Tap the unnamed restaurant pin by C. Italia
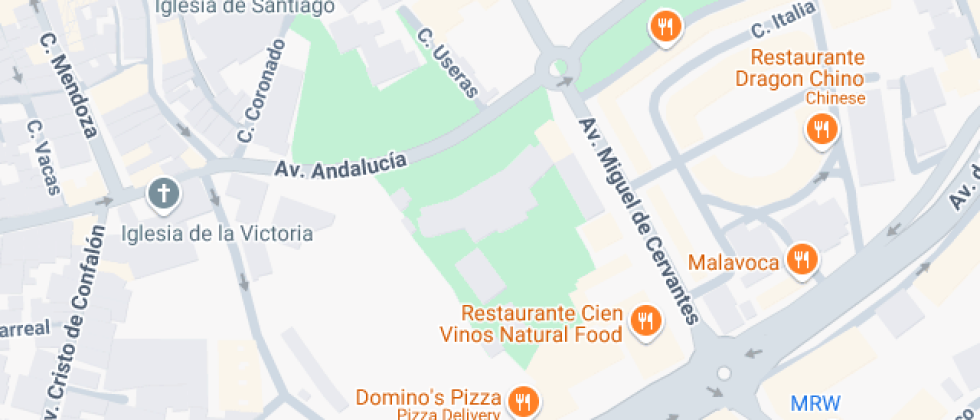This screenshot has height=420, width=980. click(x=665, y=27)
